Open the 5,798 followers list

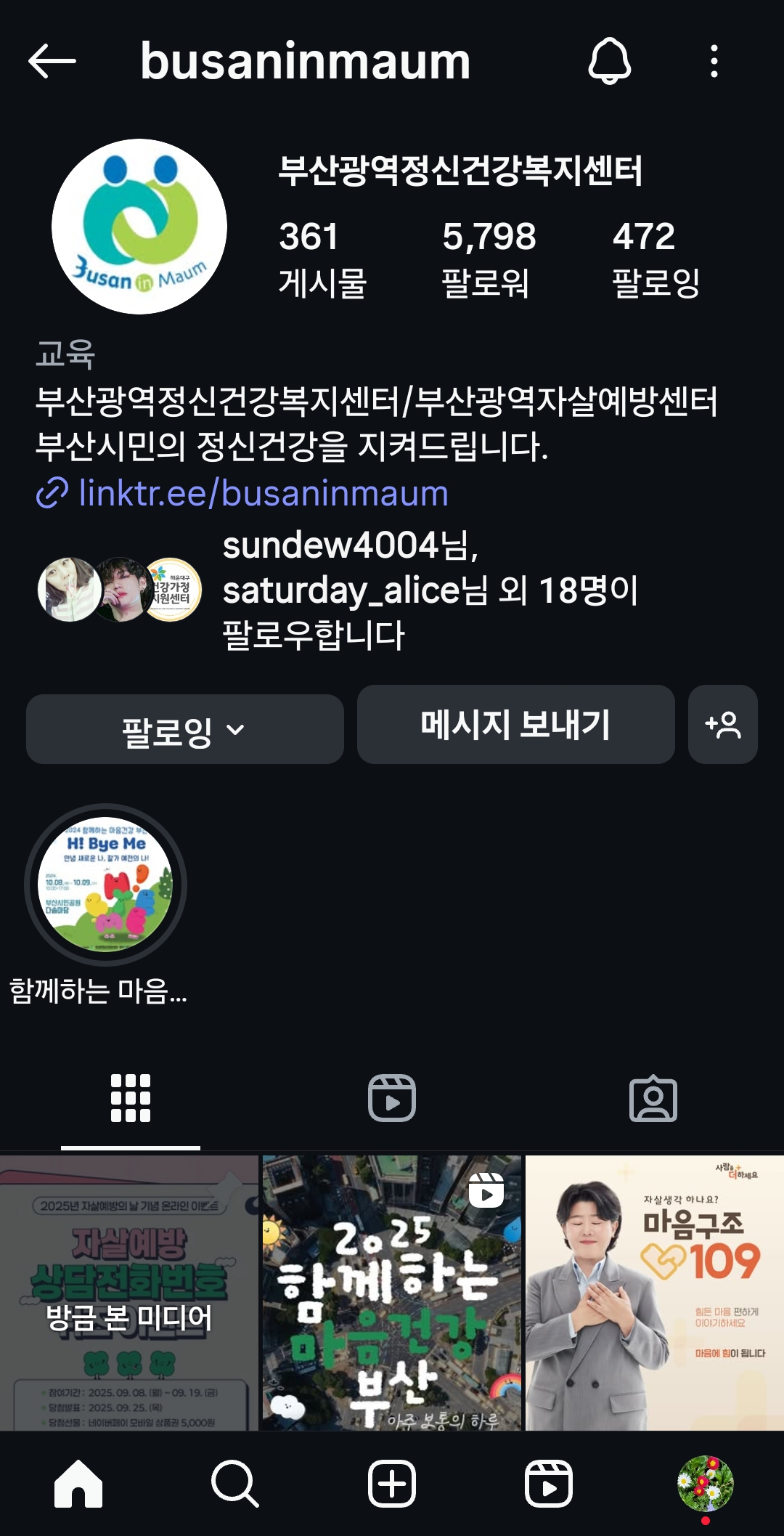(x=489, y=259)
